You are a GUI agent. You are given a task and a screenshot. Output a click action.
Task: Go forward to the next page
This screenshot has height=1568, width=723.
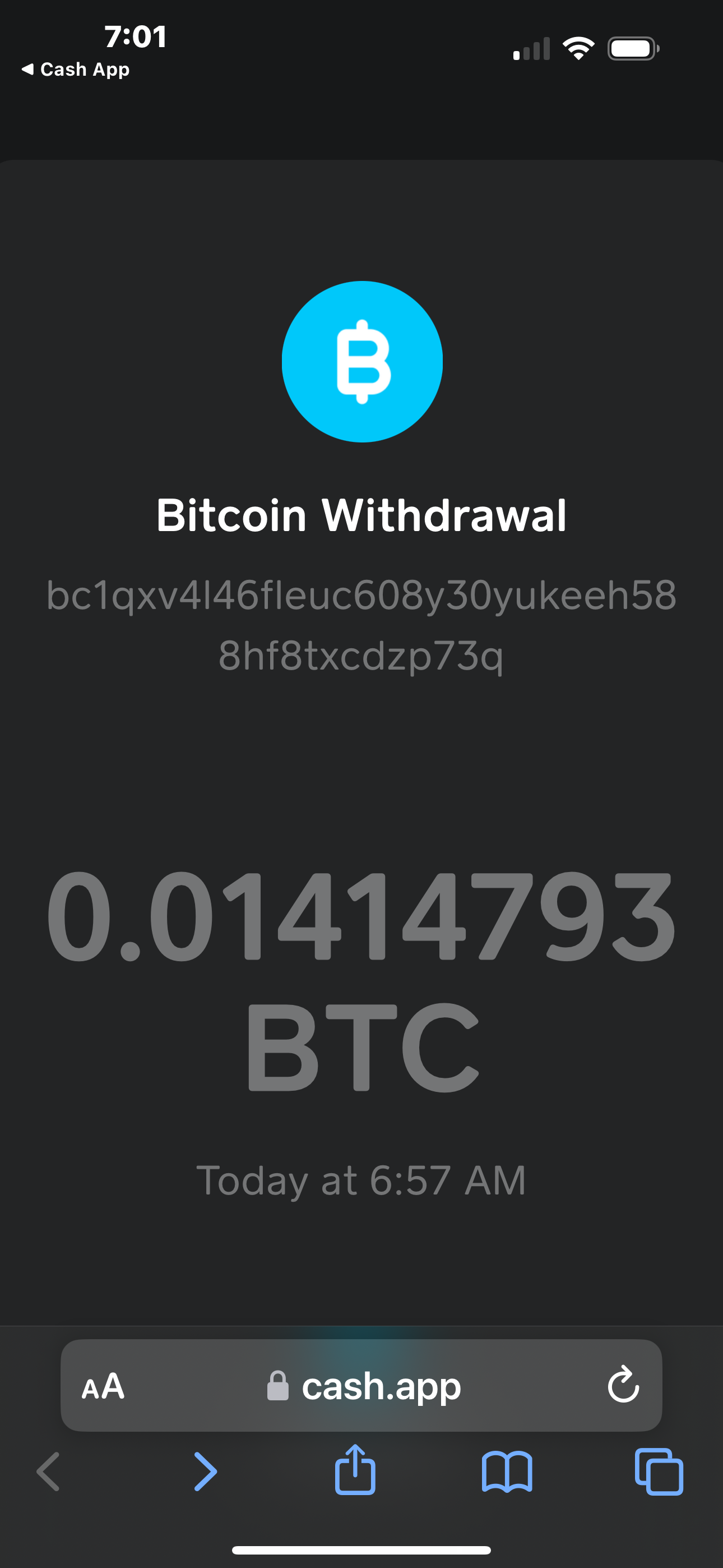[x=205, y=1471]
